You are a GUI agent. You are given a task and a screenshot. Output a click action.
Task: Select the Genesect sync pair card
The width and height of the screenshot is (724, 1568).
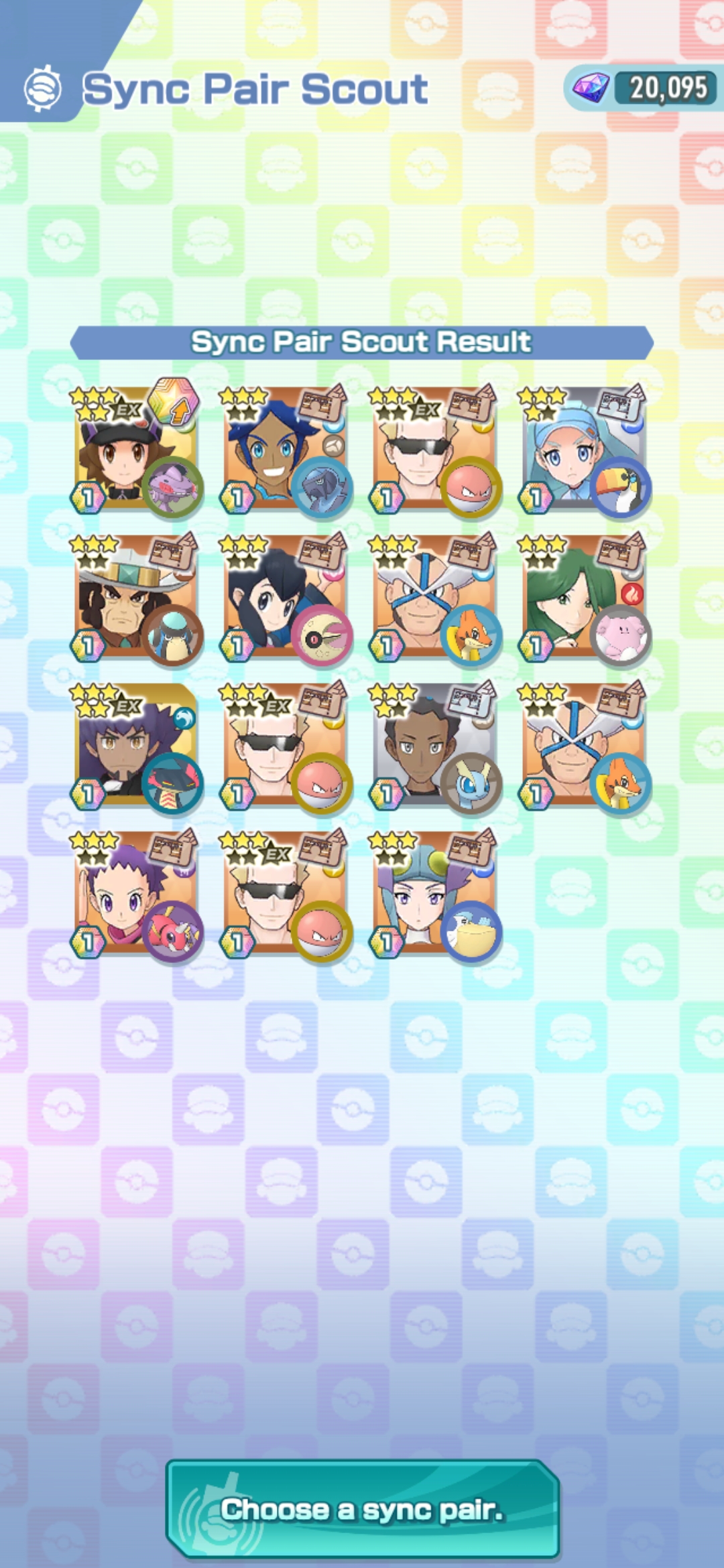click(x=136, y=450)
